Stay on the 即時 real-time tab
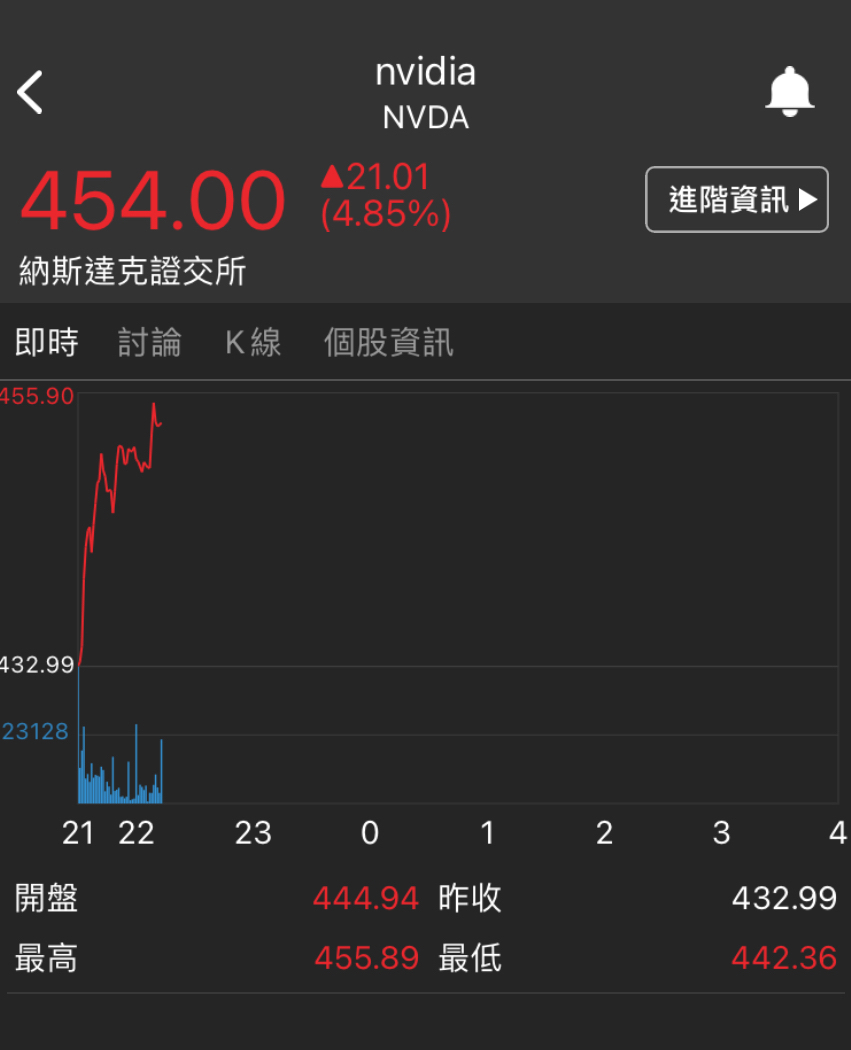The width and height of the screenshot is (851, 1050). coord(47,341)
